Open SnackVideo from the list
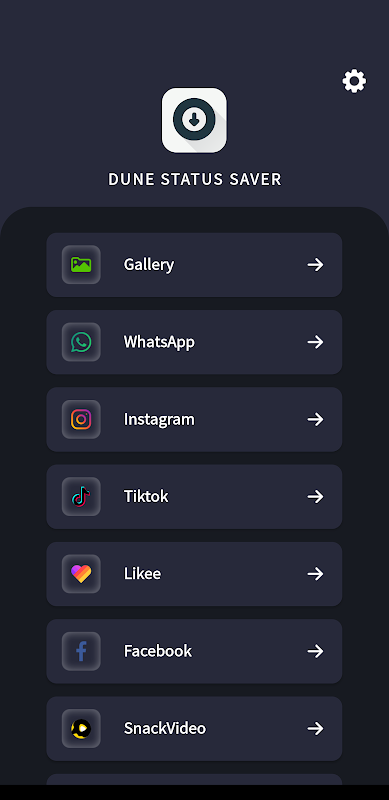This screenshot has width=389, height=800. 194,729
